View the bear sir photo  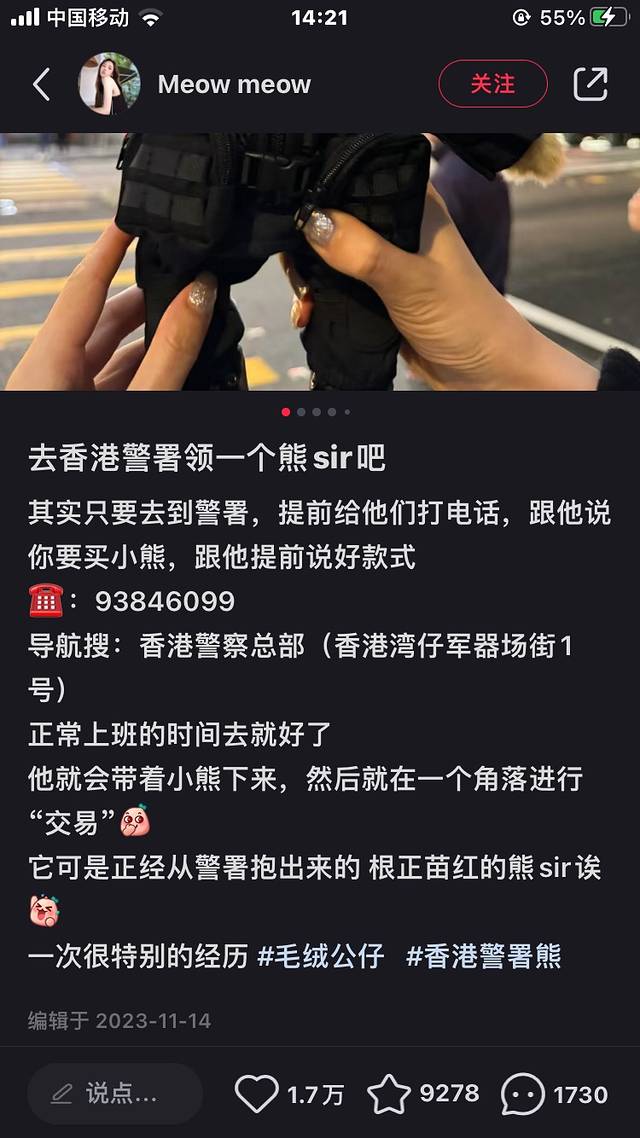(320, 262)
